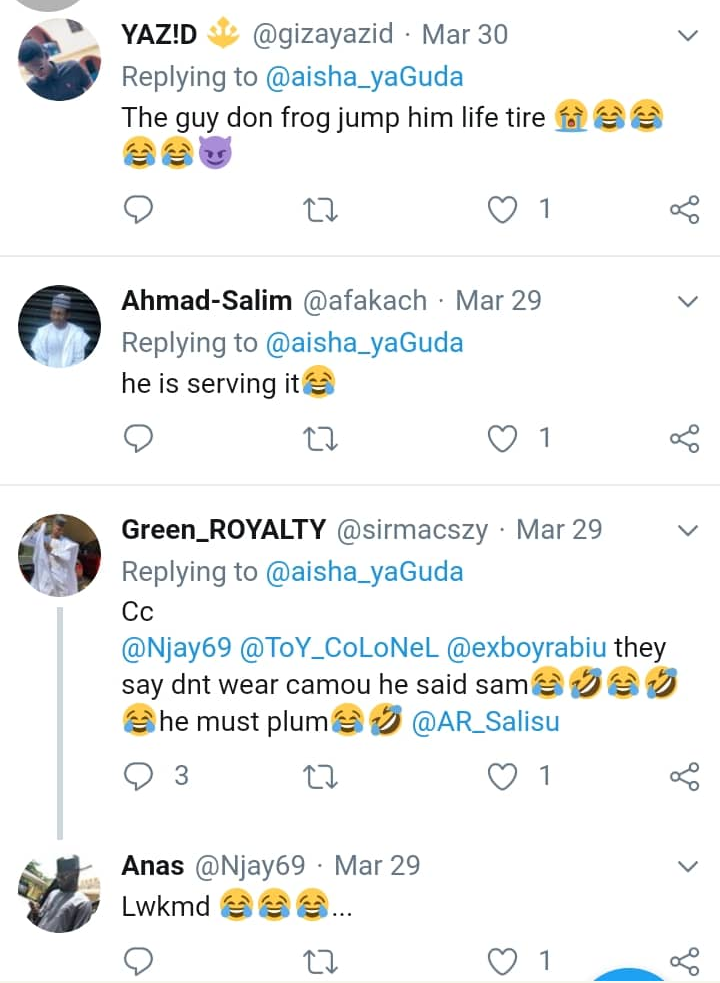
Task: Open @aisha_yaGuda link under Ahmad-Salim
Action: click(x=364, y=343)
